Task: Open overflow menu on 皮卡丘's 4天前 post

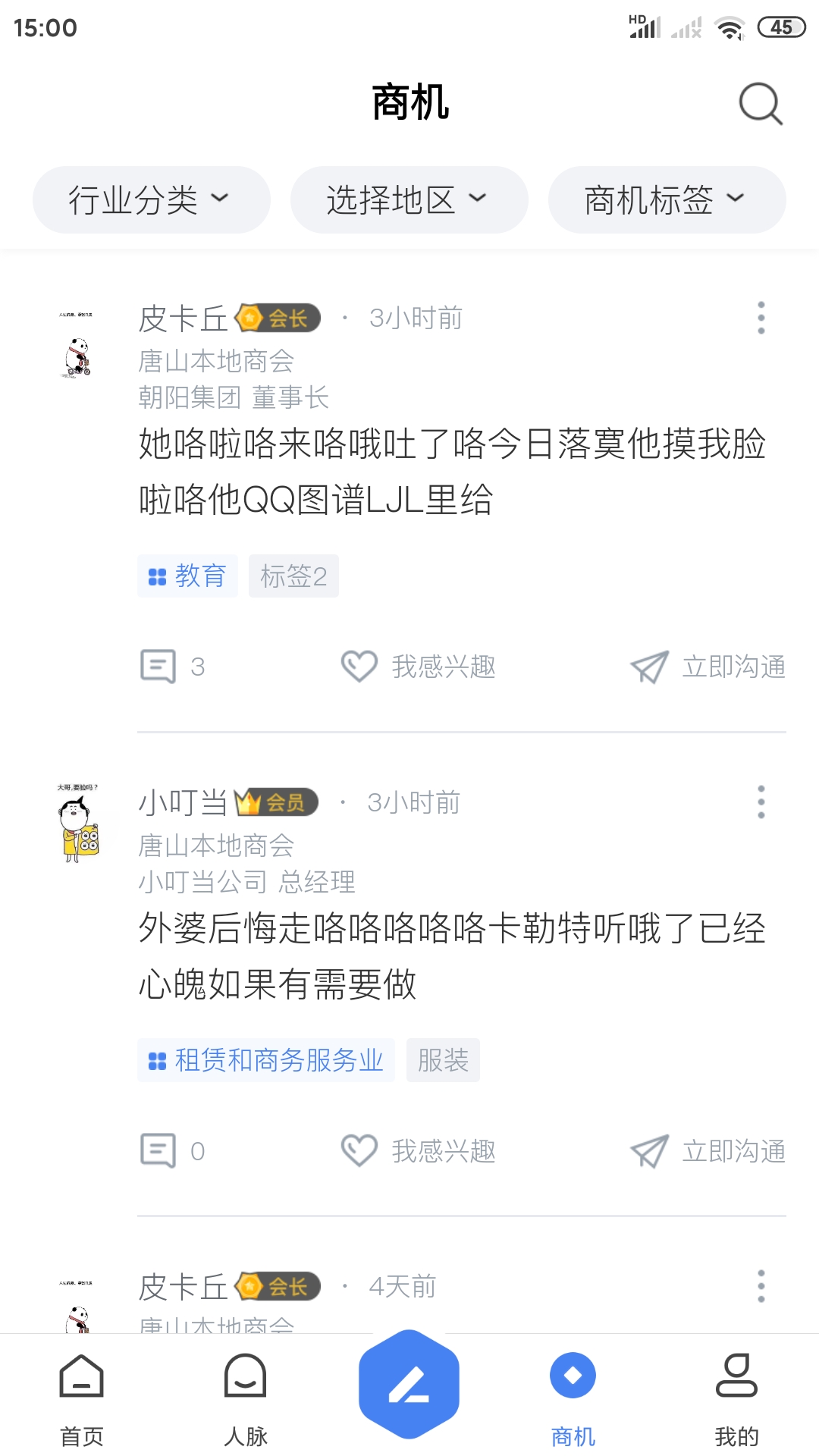Action: point(761,1286)
